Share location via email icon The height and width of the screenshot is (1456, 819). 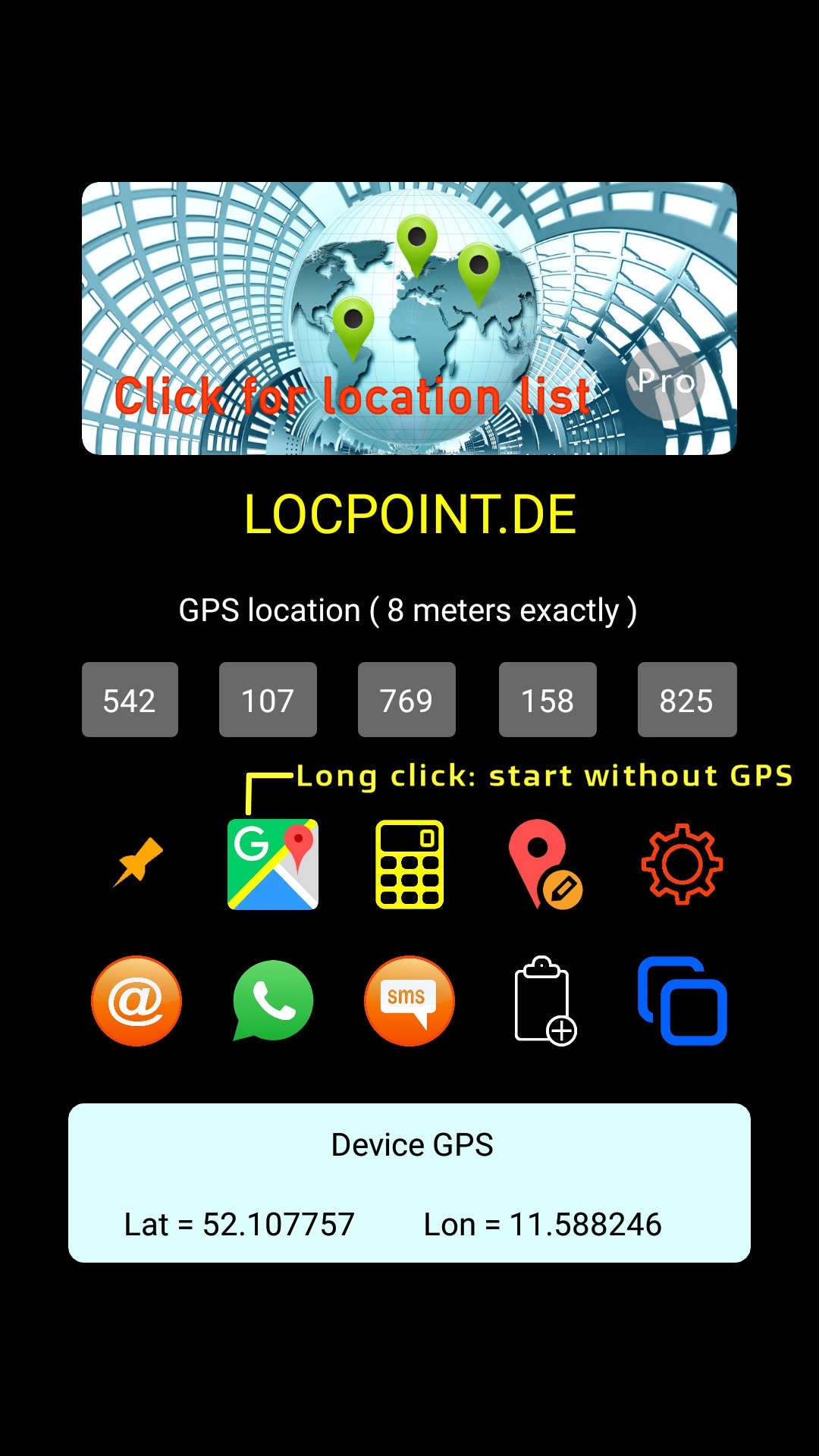(x=136, y=1001)
